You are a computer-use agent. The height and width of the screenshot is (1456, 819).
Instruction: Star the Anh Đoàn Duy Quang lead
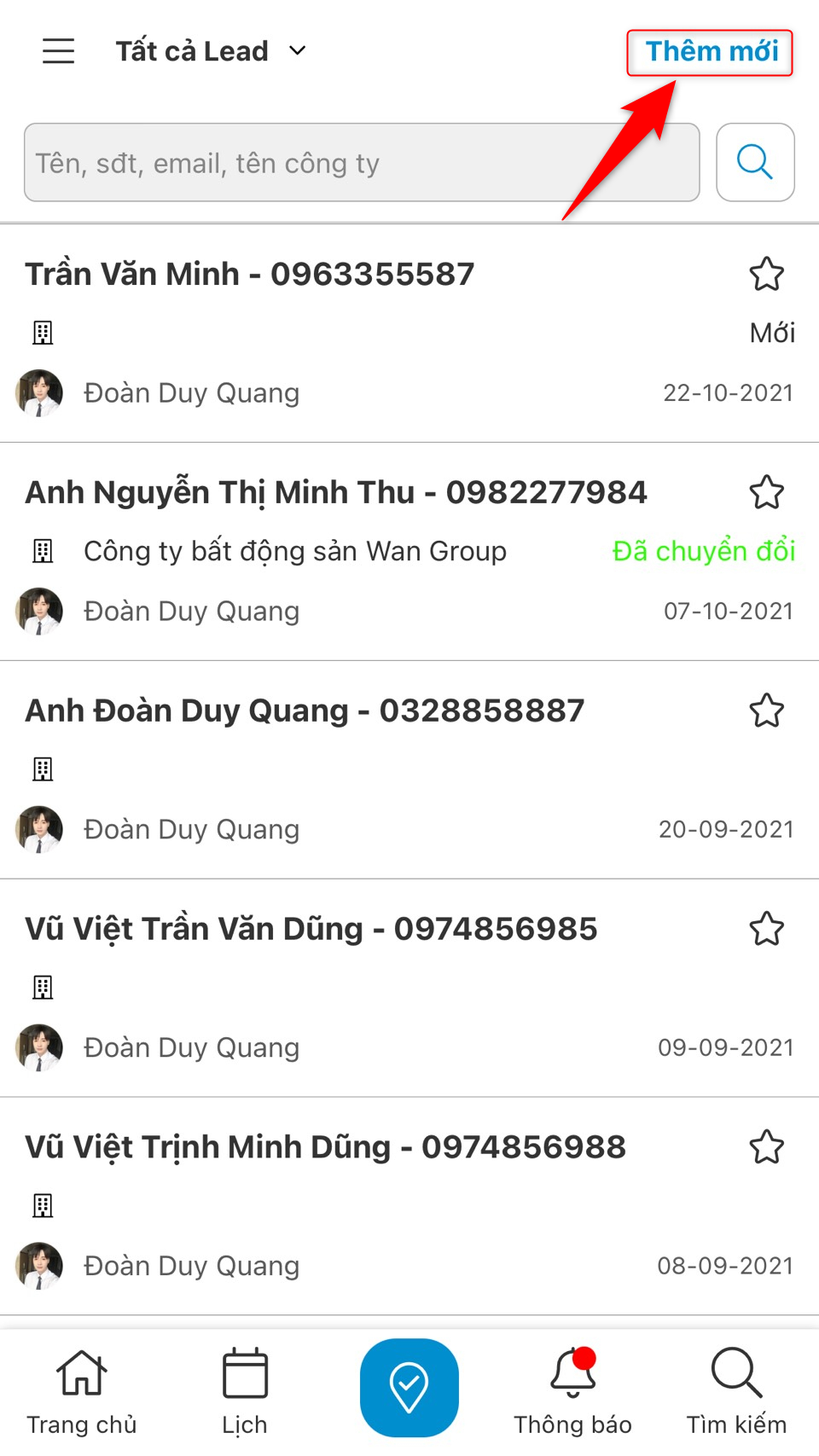[x=766, y=711]
